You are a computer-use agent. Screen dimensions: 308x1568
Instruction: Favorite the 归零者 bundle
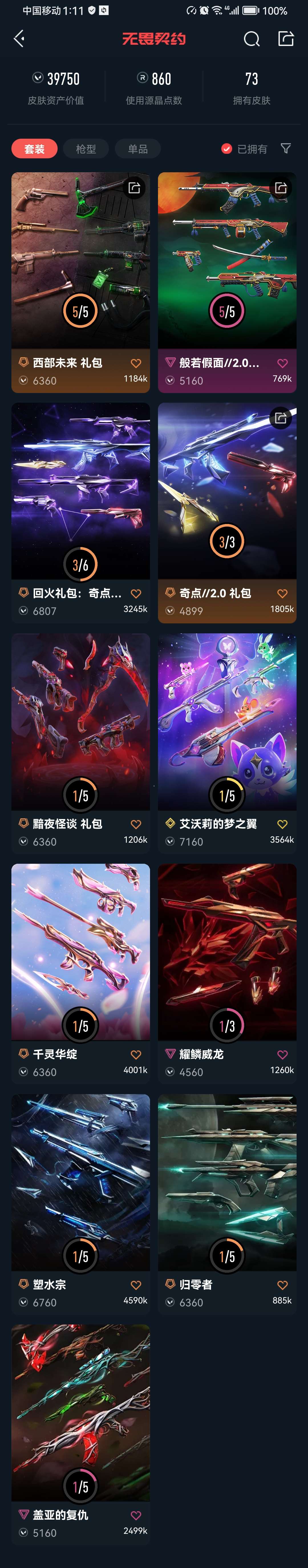(282, 1285)
